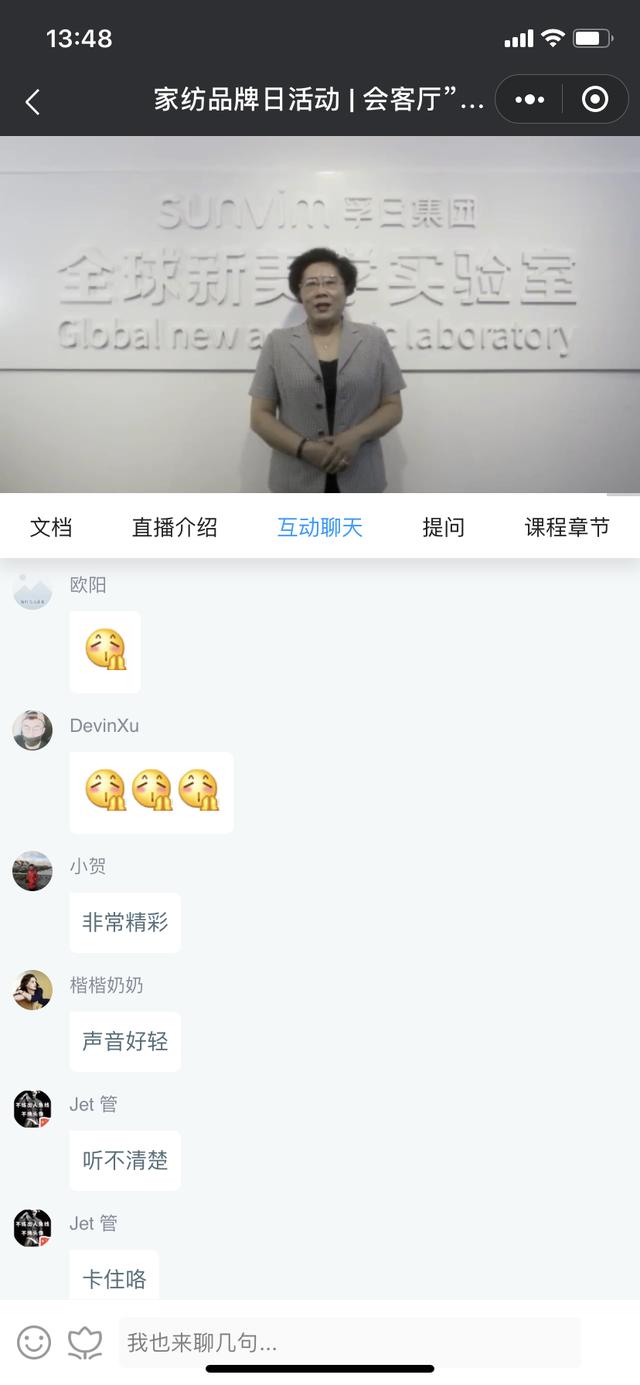640x1385 pixels.
Task: Switch to the 文档 tab
Action: (x=51, y=528)
